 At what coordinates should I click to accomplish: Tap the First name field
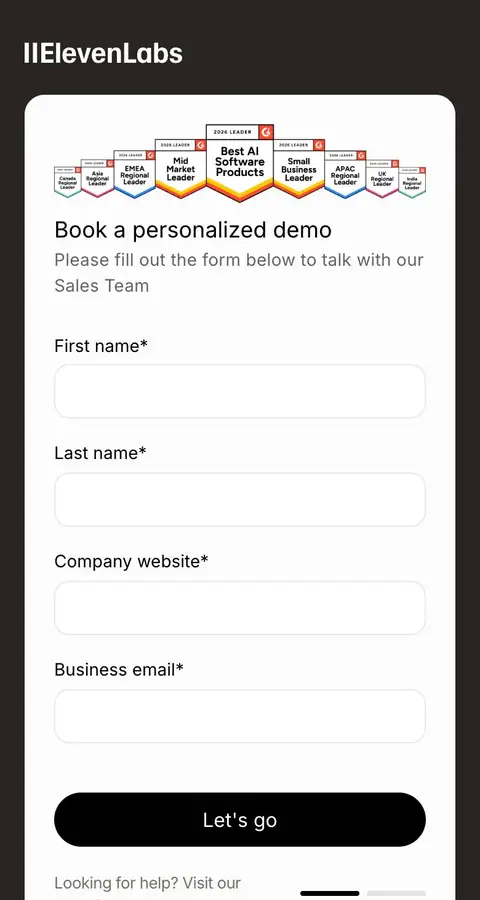coord(240,391)
